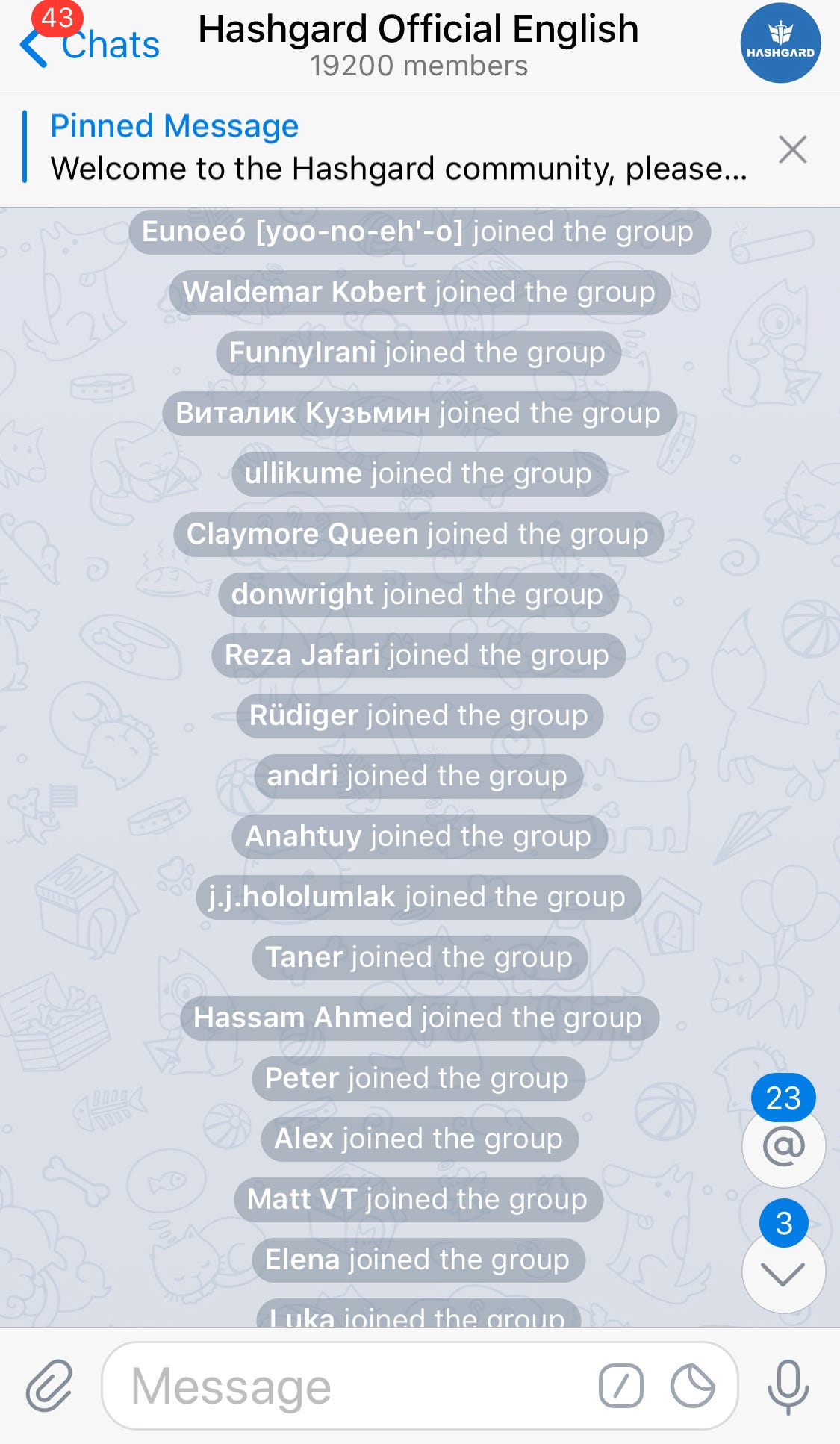The image size is (840, 1444).
Task: Open Hashgard group profile picture
Action: point(780,43)
